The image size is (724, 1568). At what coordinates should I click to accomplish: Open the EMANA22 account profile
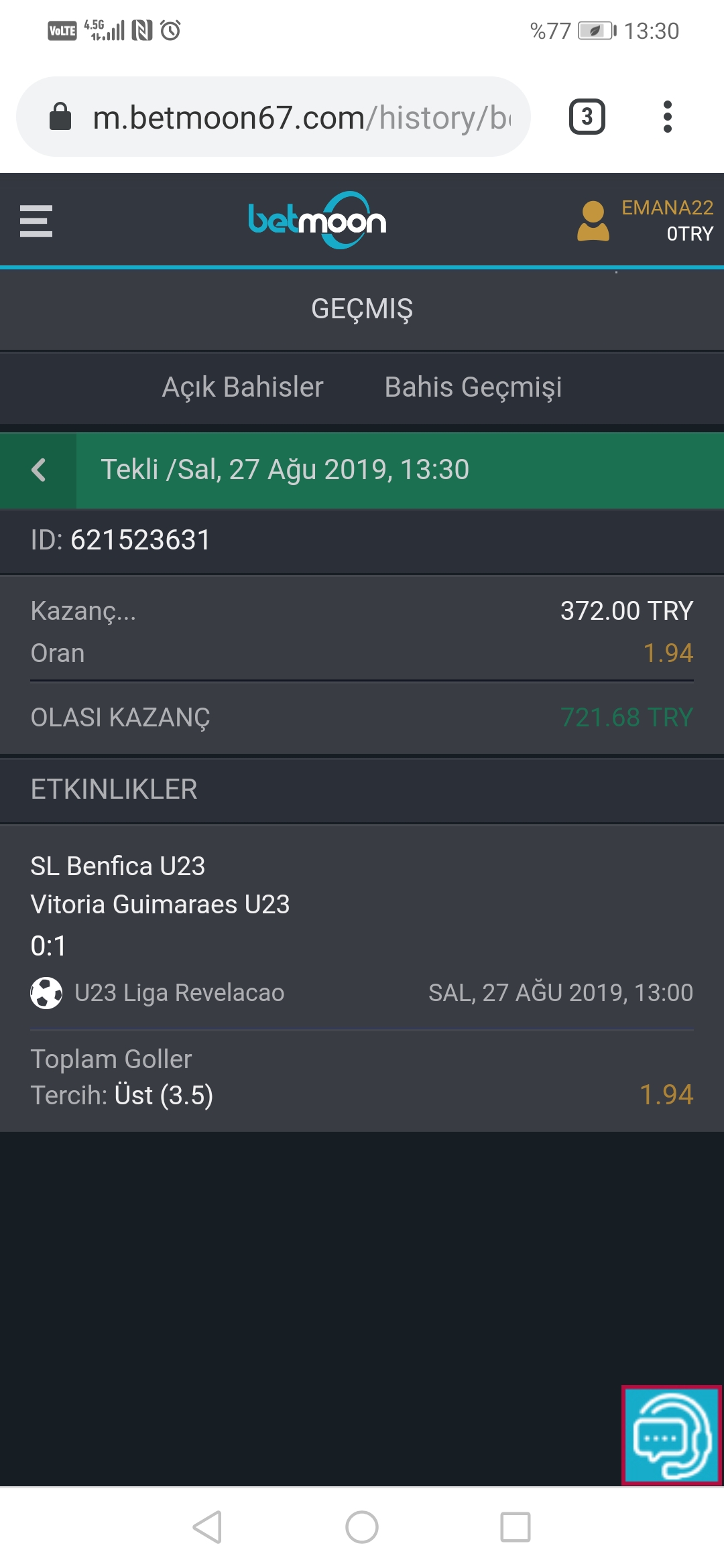(x=645, y=220)
